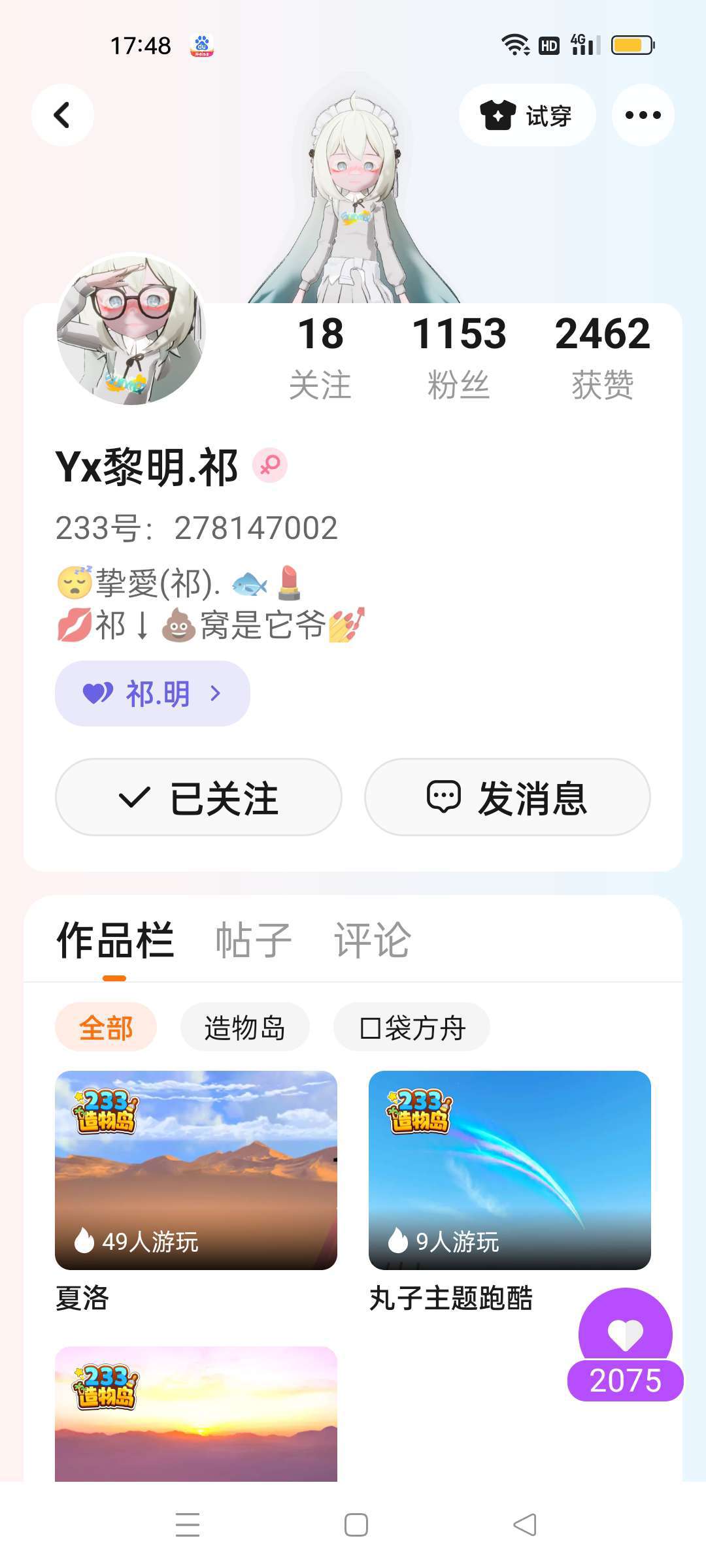Filter works by 造物岛
The image size is (706, 1568).
point(244,1027)
